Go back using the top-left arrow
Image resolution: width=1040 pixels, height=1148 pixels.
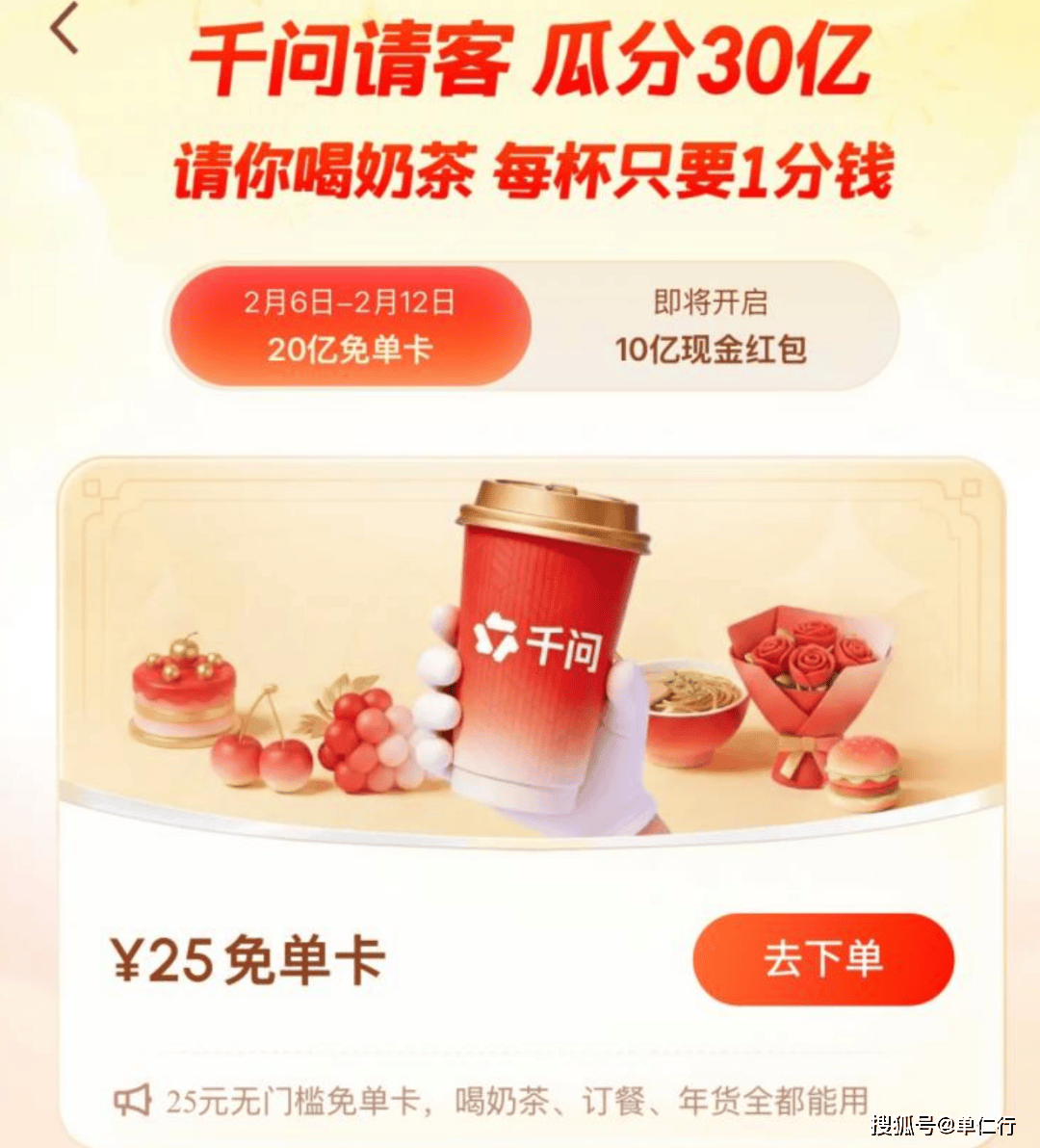tap(65, 29)
